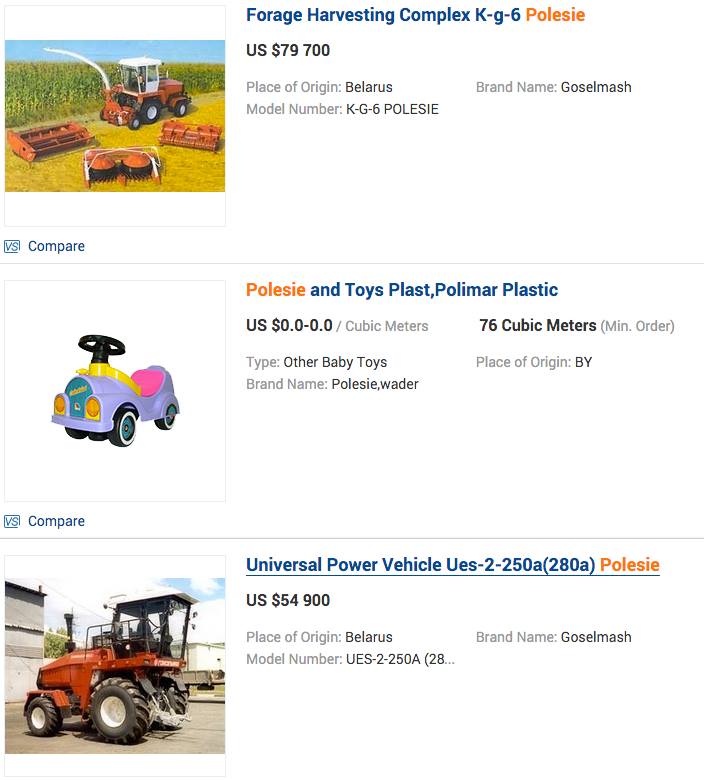This screenshot has height=780, width=704.
Task: View the purple toy car product image
Action: pyautogui.click(x=115, y=391)
